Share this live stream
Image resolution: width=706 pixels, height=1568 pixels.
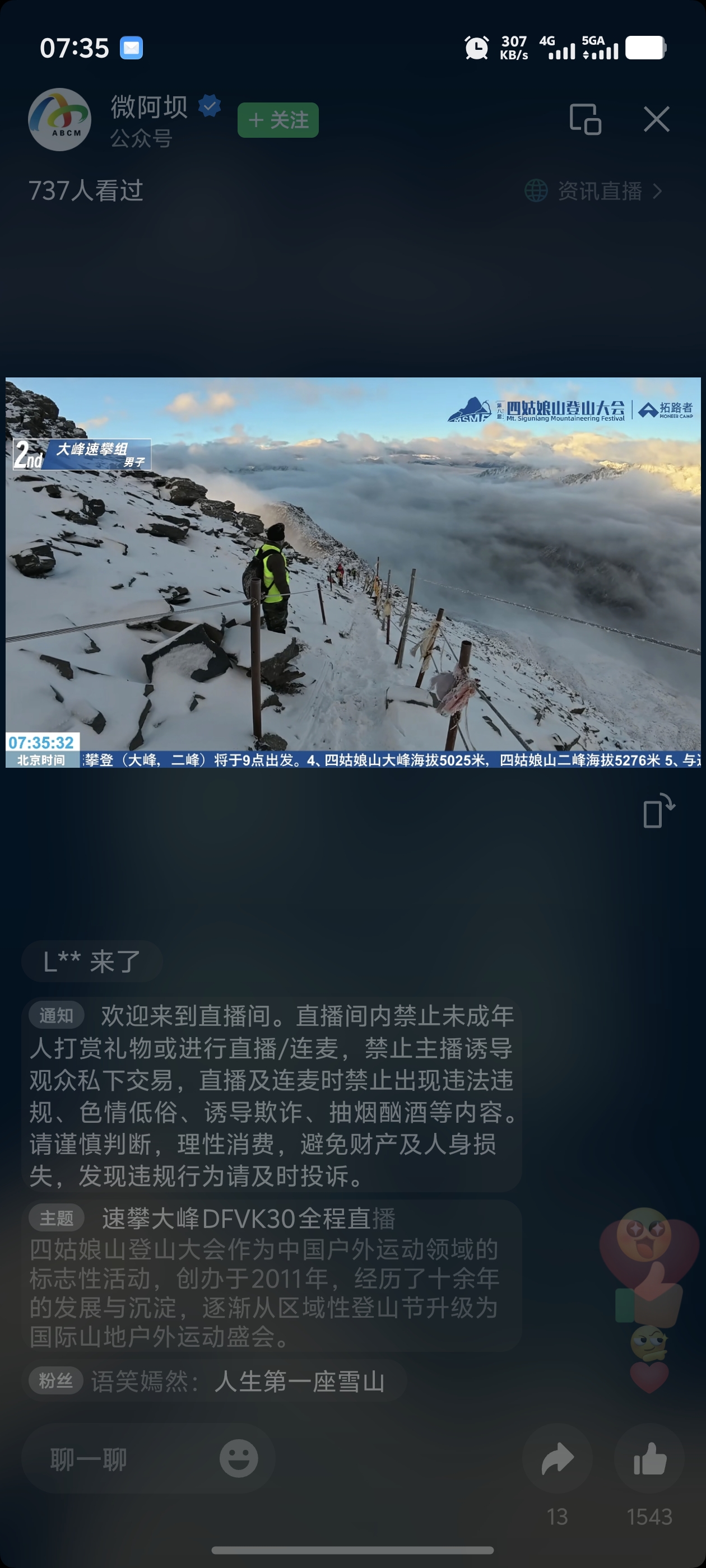[x=557, y=1459]
